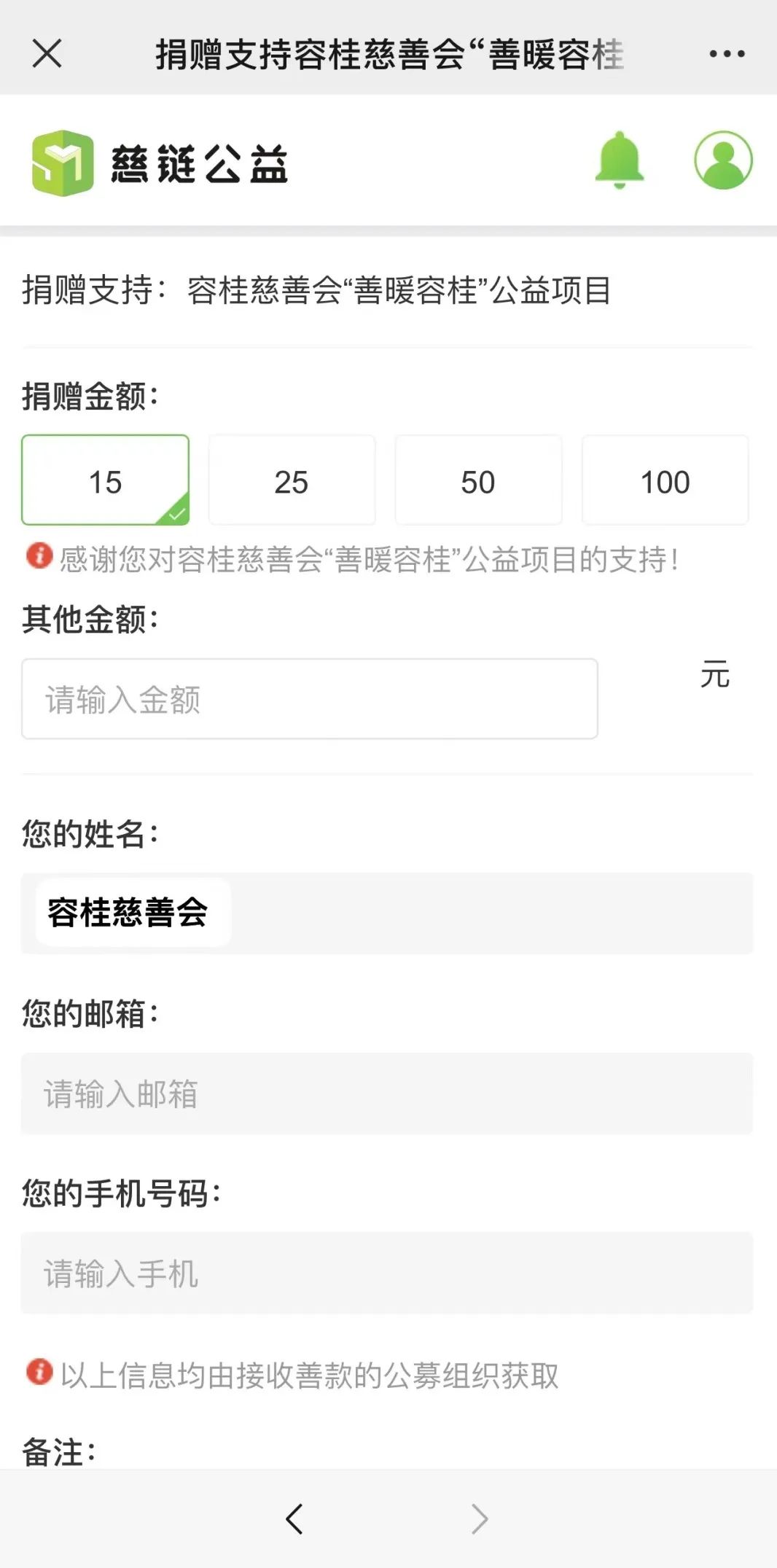Tap the 请输入手机 phone number field

pos(387,1273)
